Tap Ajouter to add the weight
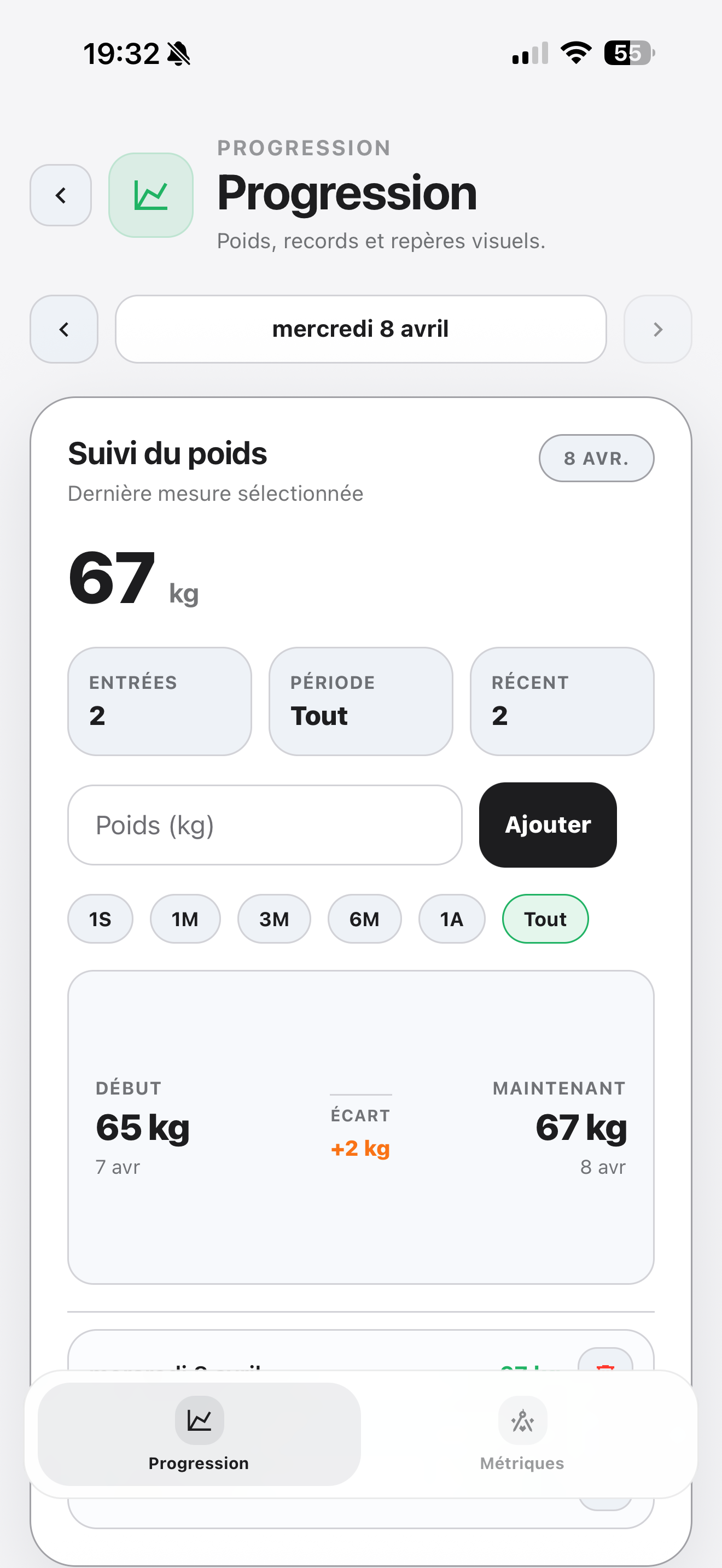The height and width of the screenshot is (1568, 722). click(548, 825)
